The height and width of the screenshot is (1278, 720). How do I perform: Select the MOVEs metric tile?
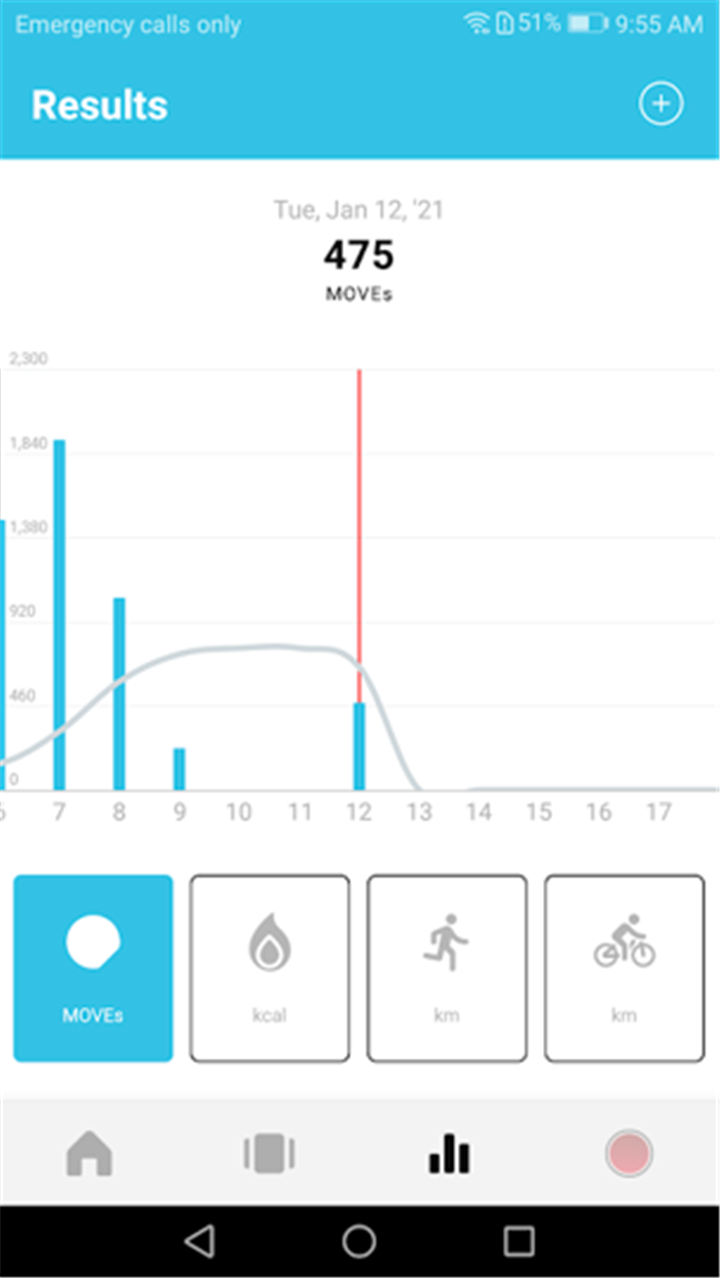click(x=93, y=968)
